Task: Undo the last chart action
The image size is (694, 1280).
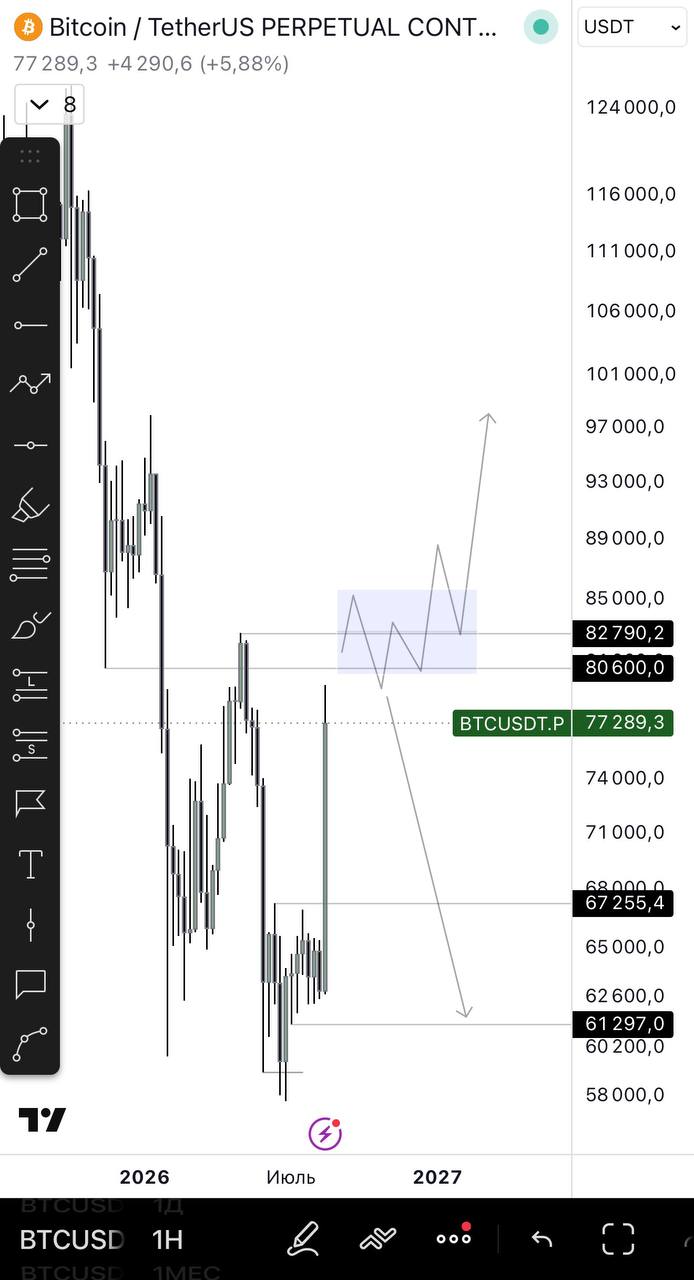Action: [542, 1239]
